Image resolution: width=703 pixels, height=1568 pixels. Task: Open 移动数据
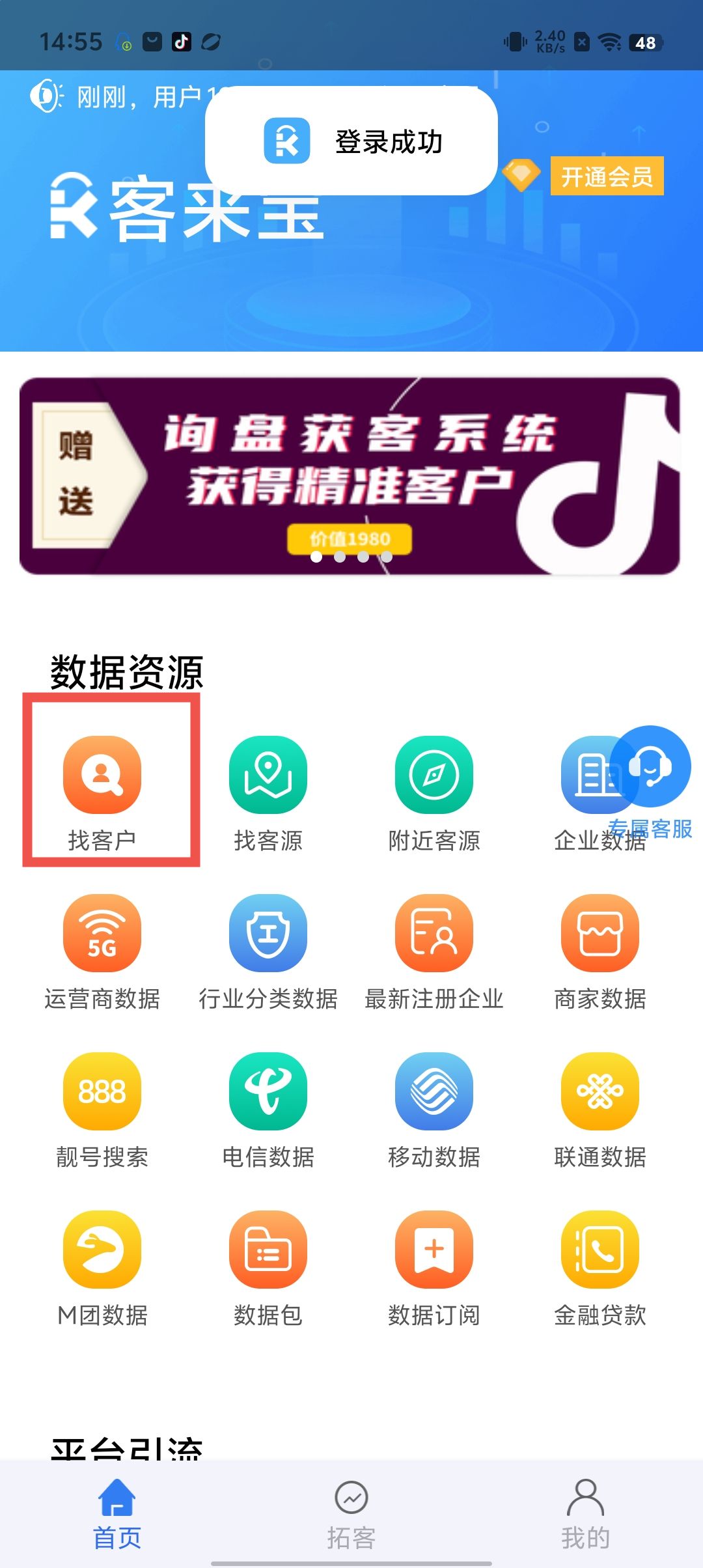coord(434,1091)
